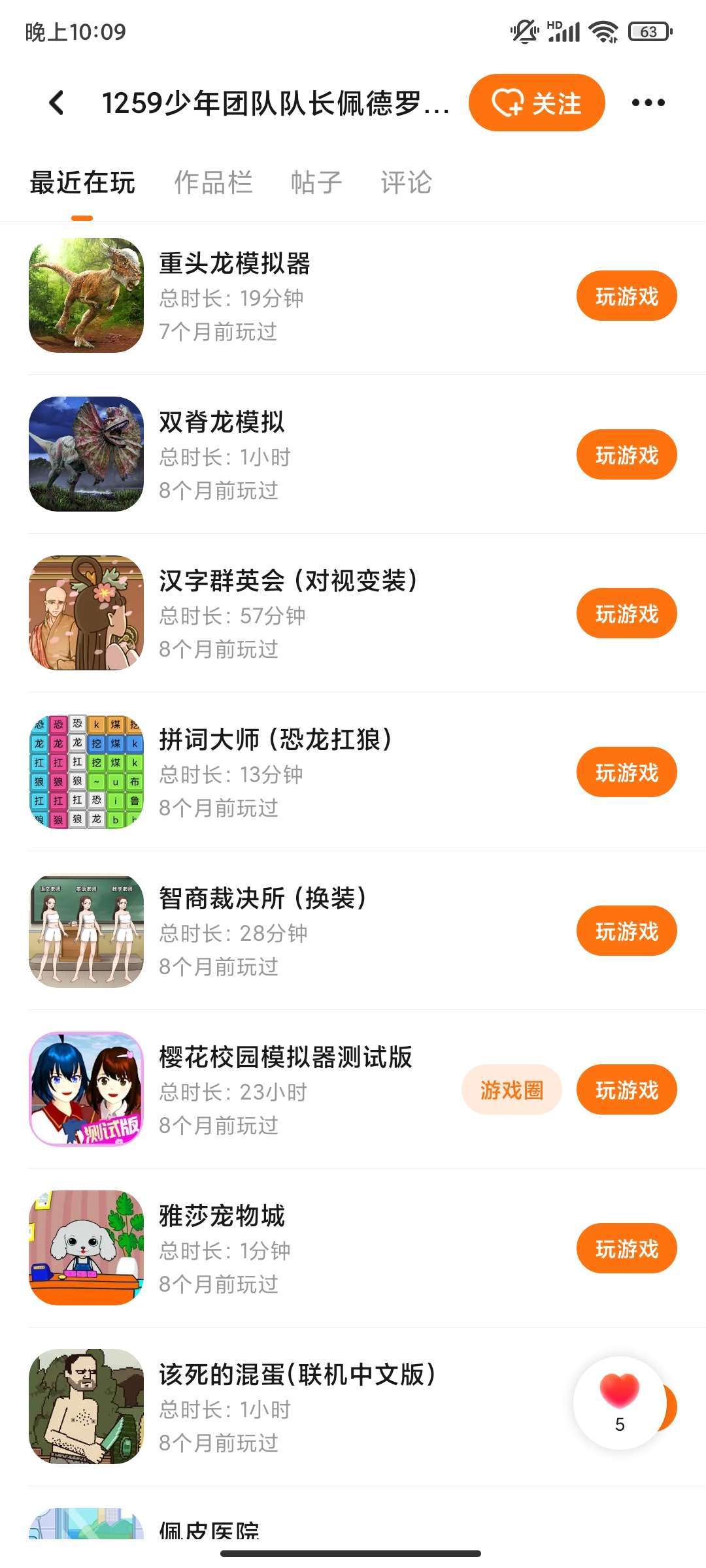Viewport: 706px width, 1568px height.
Task: Go back using the arrow icon
Action: click(58, 103)
